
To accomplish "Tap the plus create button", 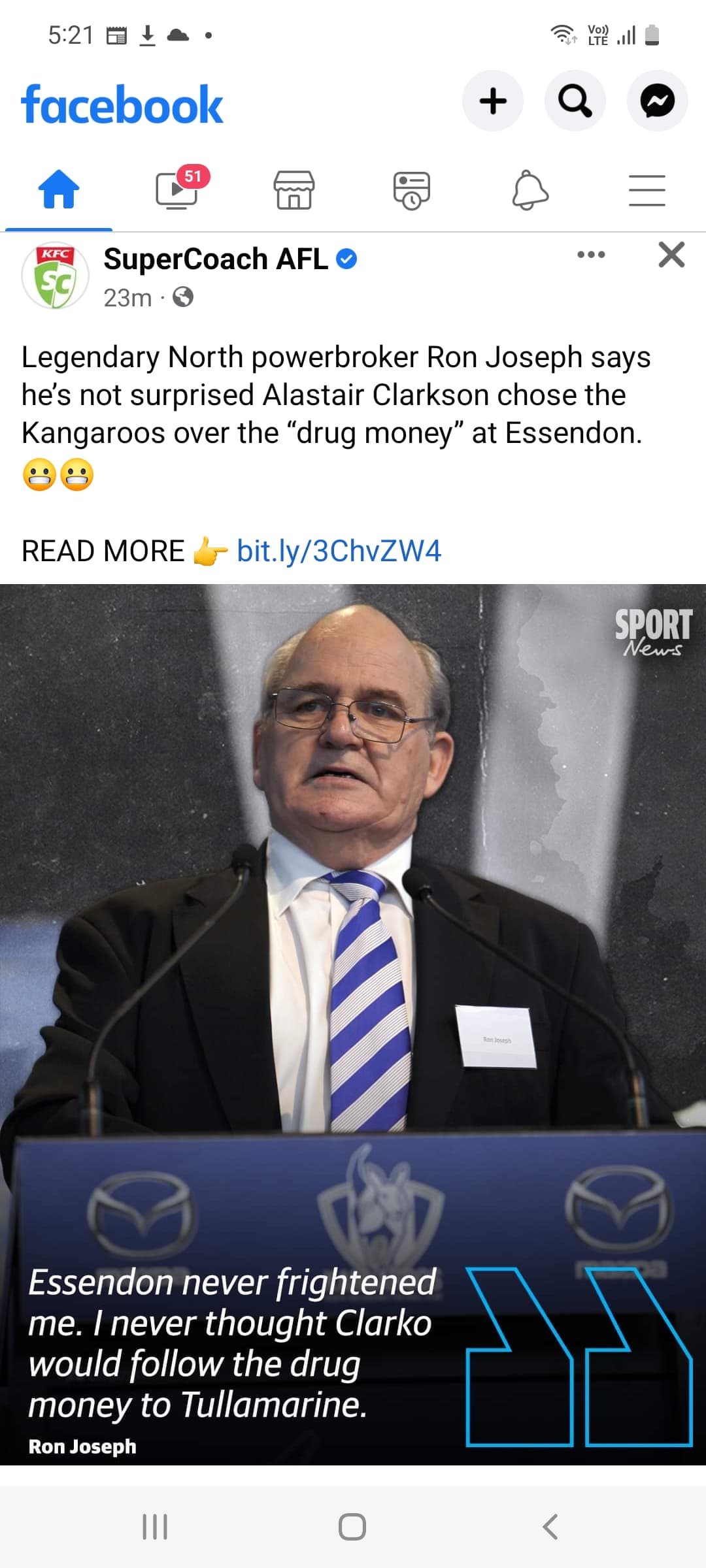I will (x=493, y=101).
